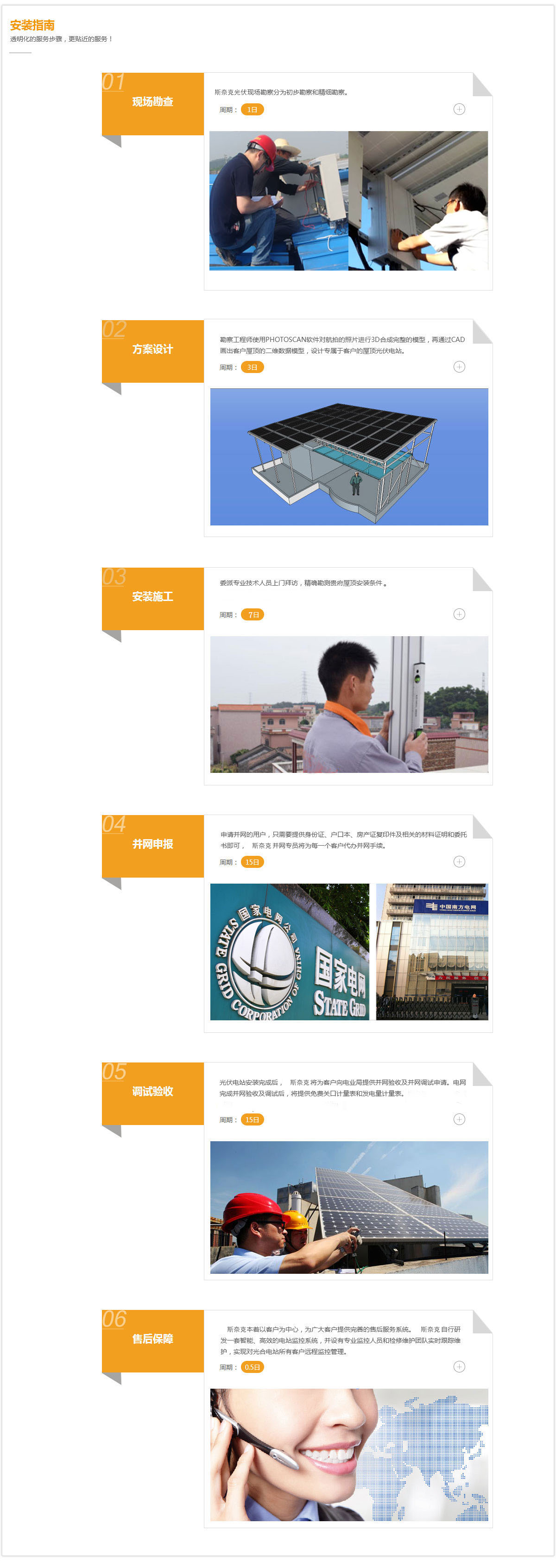Expand the 并网申报 step details
This screenshot has height=1568, width=556.
tap(459, 862)
